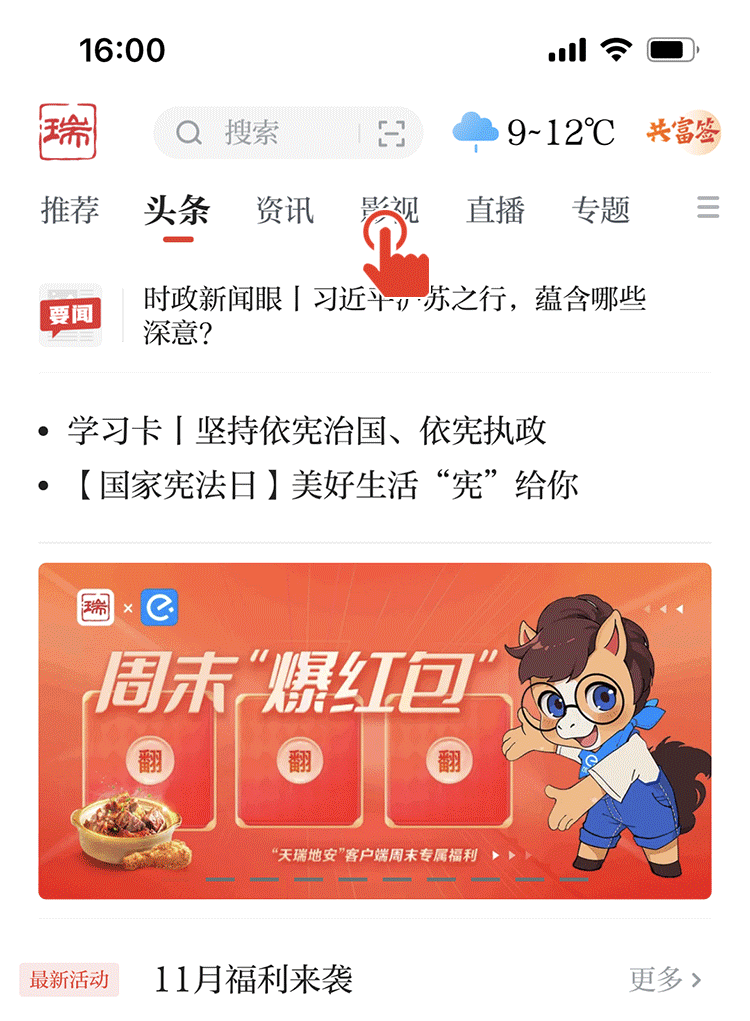Open the 9~12℃ weather info

[x=535, y=132]
